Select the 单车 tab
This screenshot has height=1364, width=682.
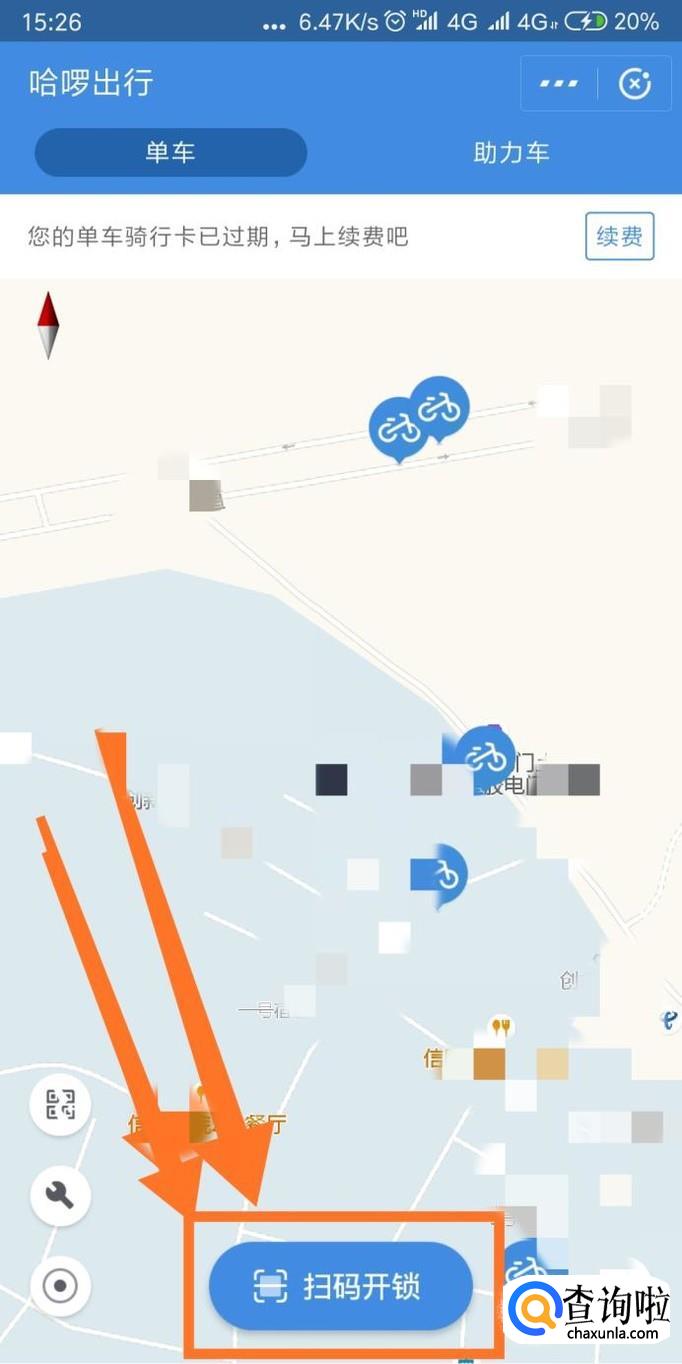(x=170, y=153)
